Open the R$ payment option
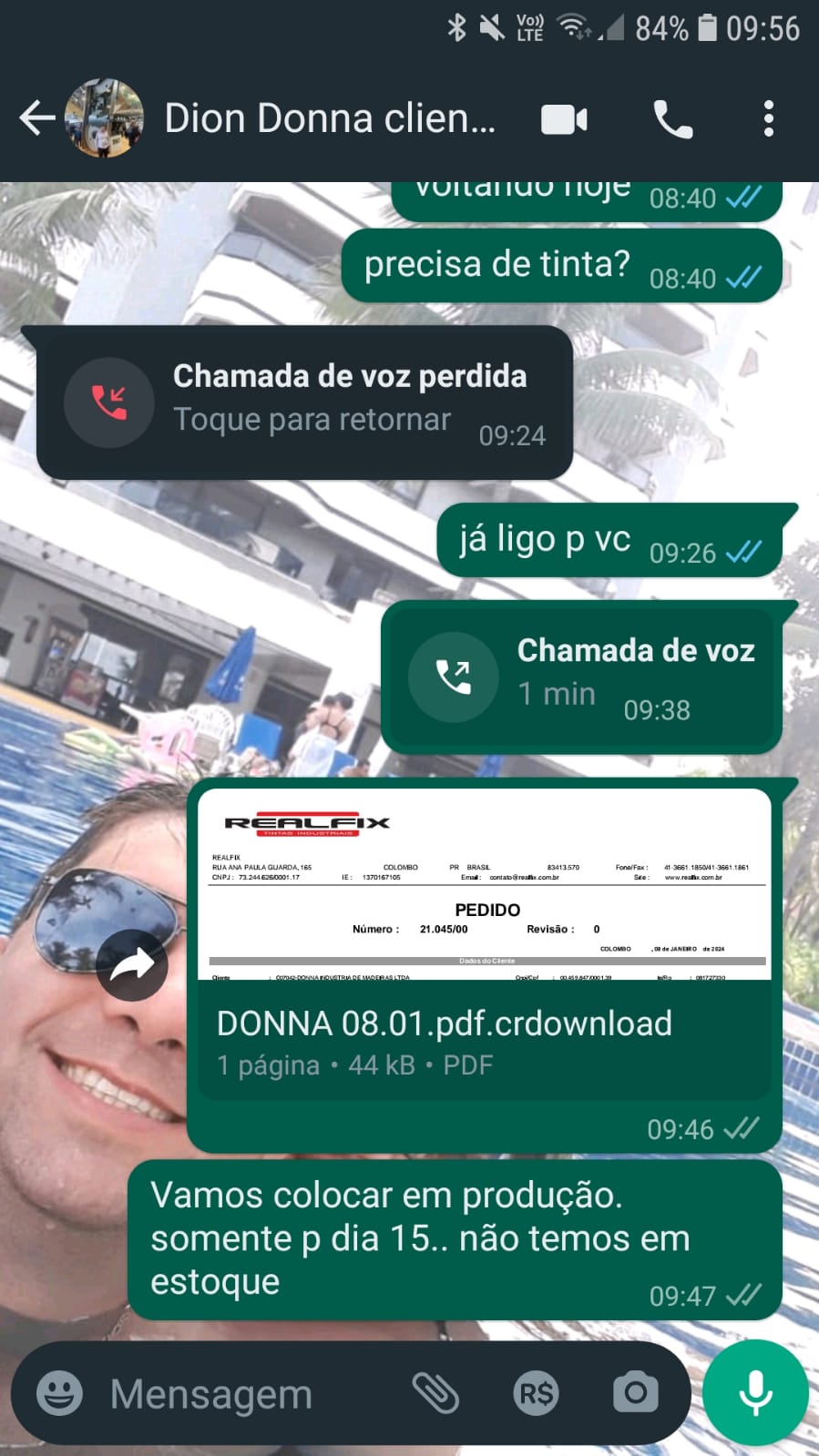Image resolution: width=819 pixels, height=1456 pixels. click(x=536, y=1393)
